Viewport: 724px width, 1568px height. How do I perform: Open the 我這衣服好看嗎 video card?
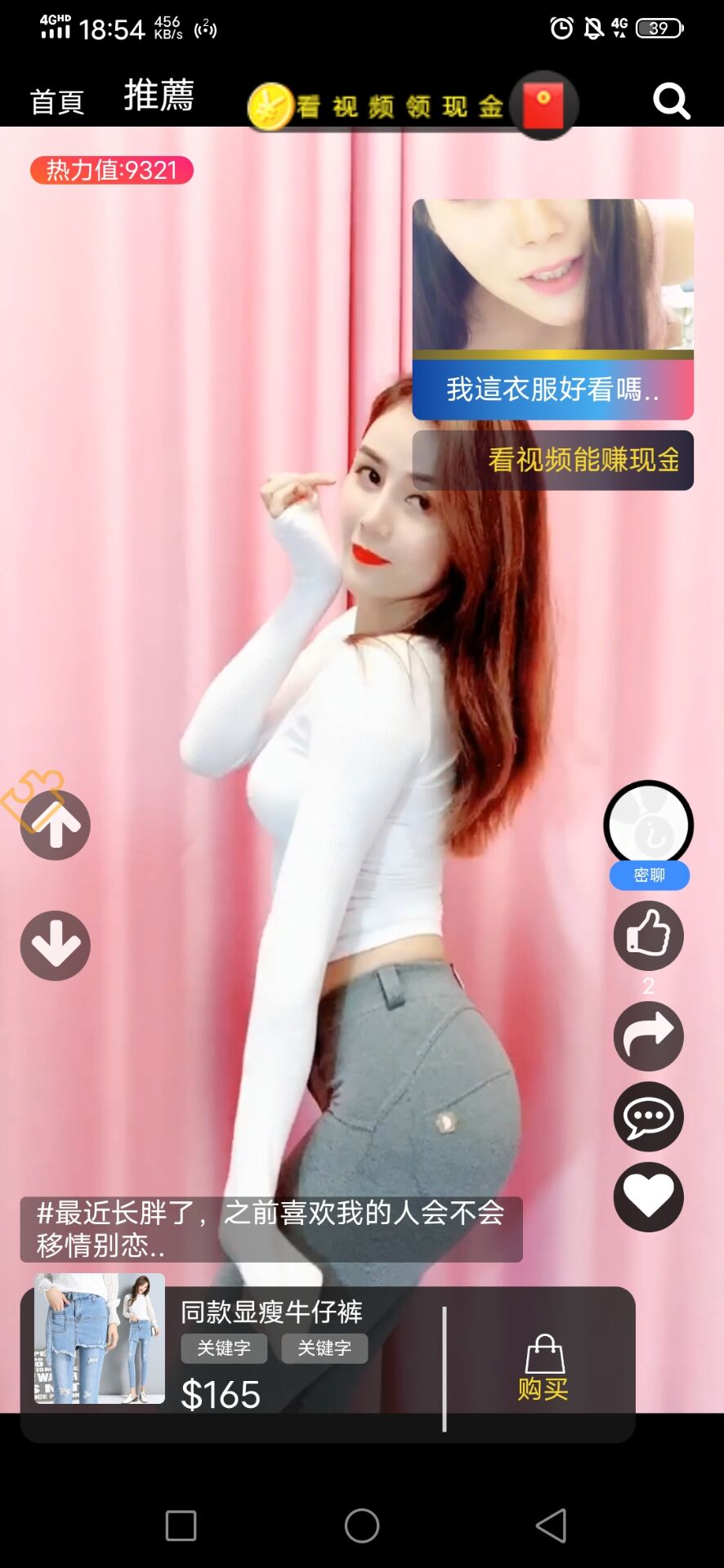click(x=552, y=309)
